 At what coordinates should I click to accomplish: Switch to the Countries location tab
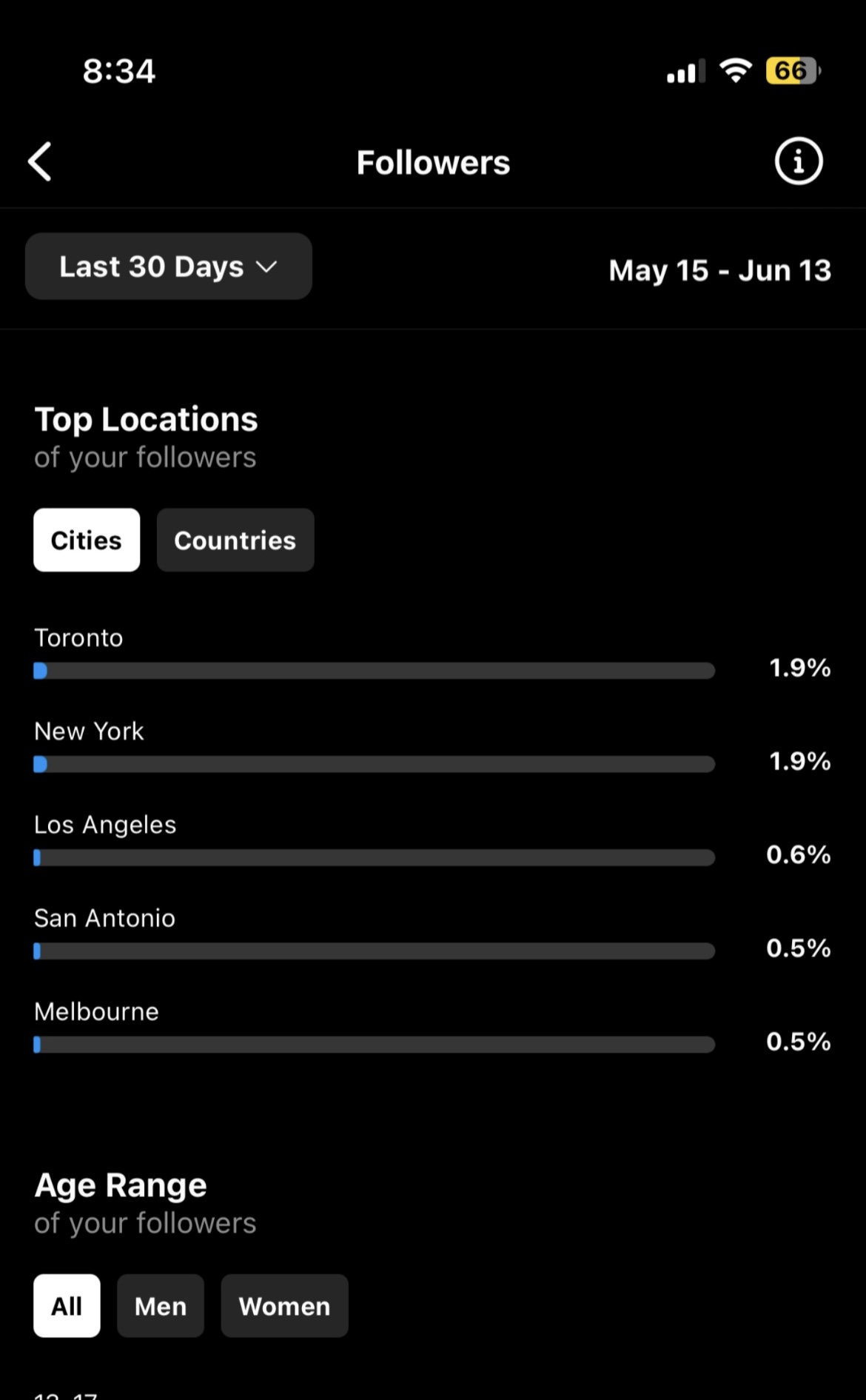click(235, 540)
